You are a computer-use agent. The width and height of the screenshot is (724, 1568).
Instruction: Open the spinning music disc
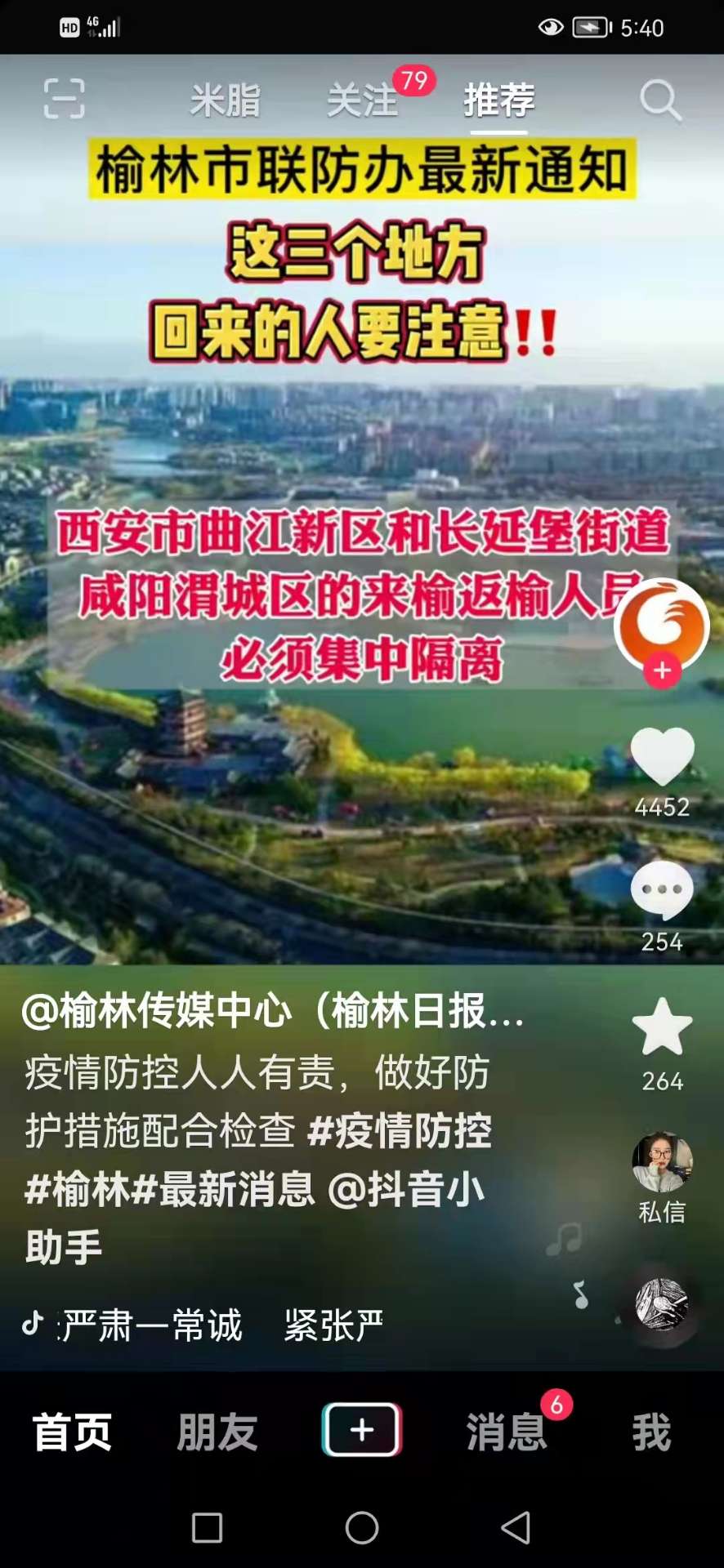tap(662, 1304)
